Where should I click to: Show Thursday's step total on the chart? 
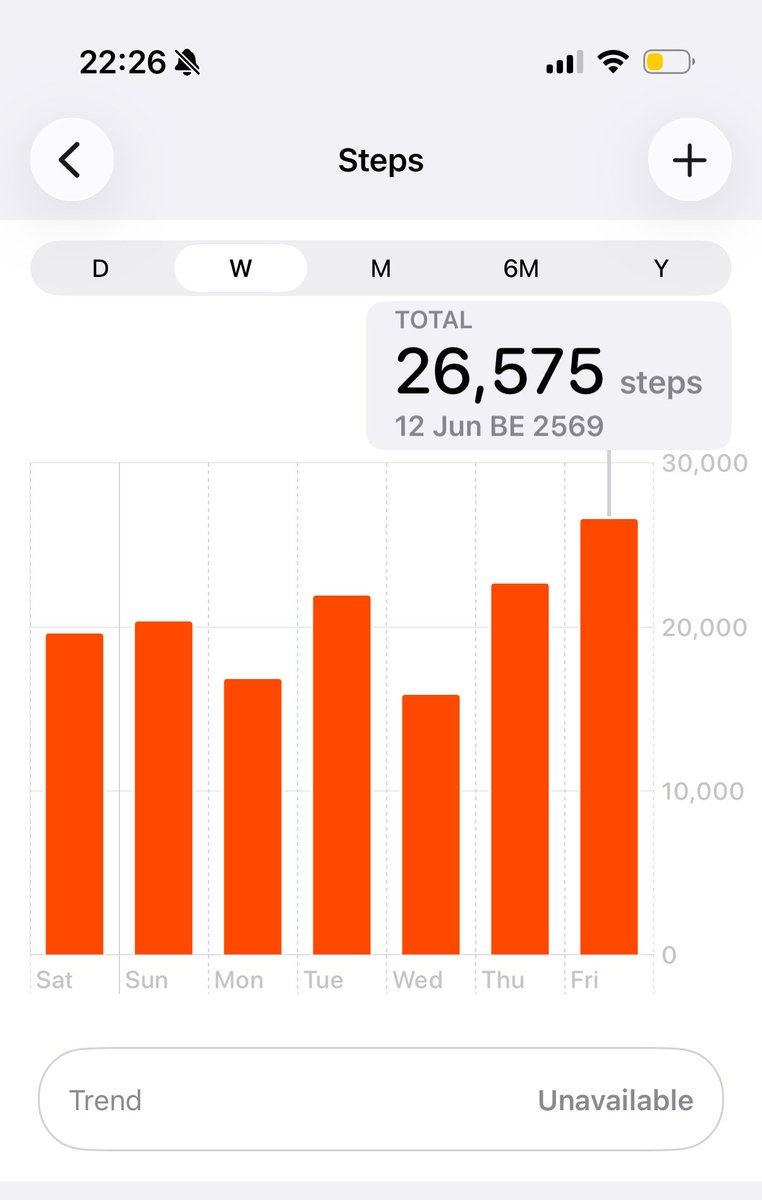click(x=519, y=769)
